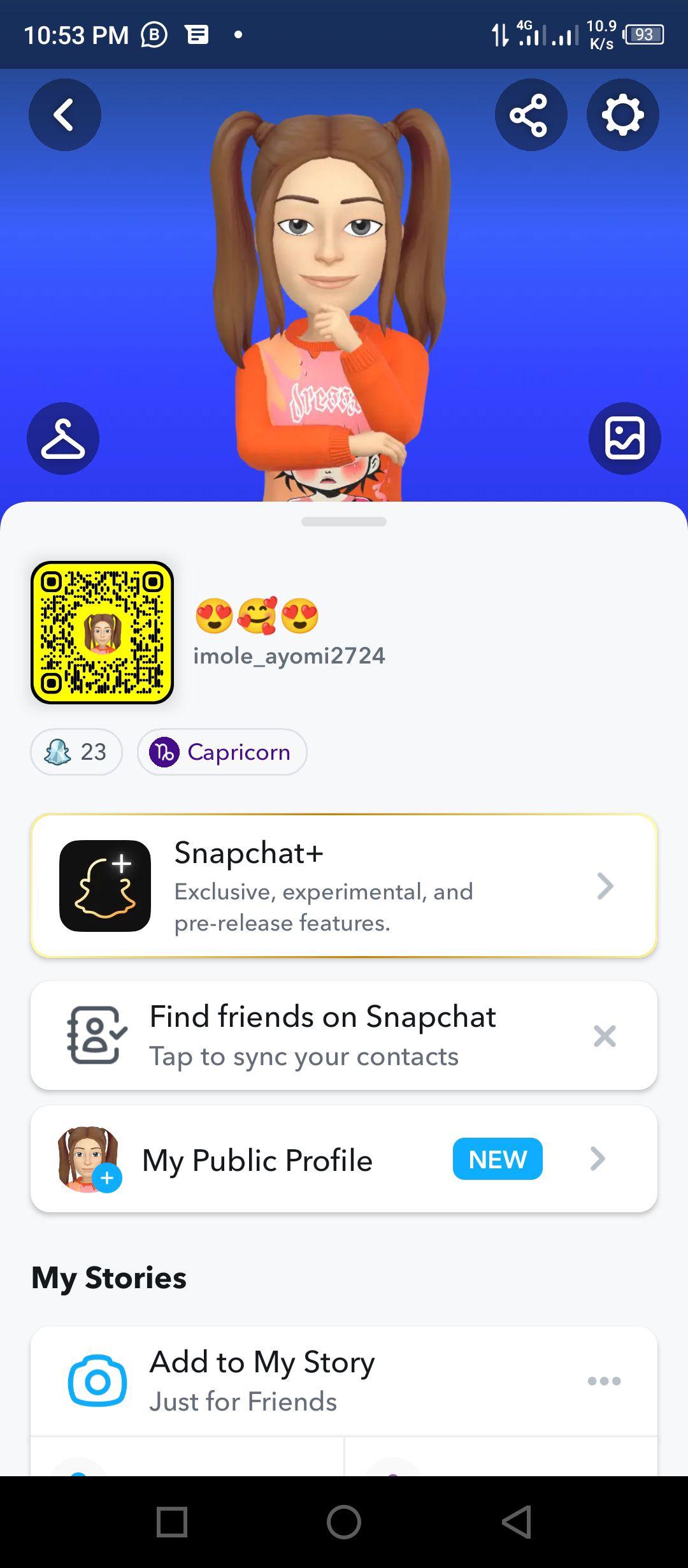Expand My Public Profile details
688x1568 pixels.
click(x=597, y=1159)
